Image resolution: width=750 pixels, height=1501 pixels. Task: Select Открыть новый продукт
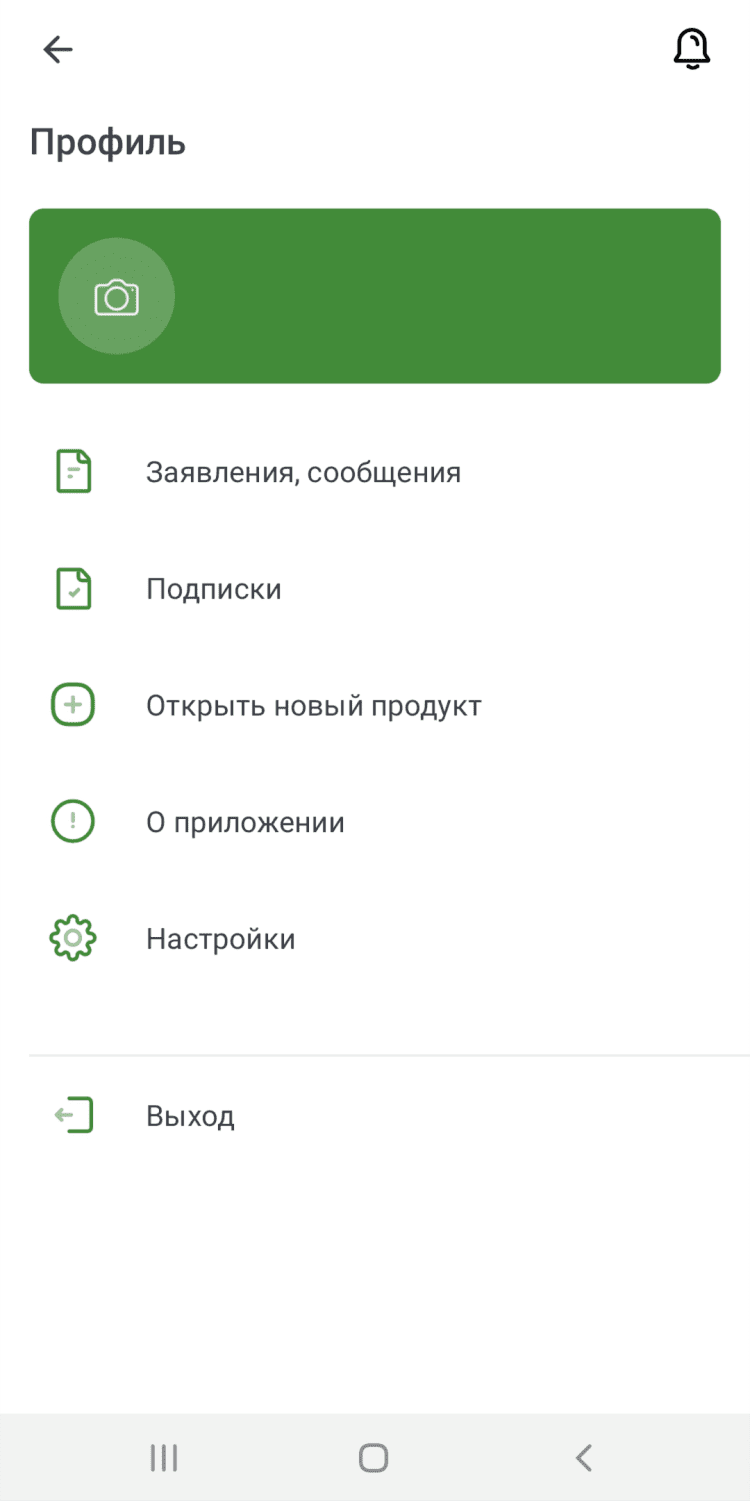313,706
